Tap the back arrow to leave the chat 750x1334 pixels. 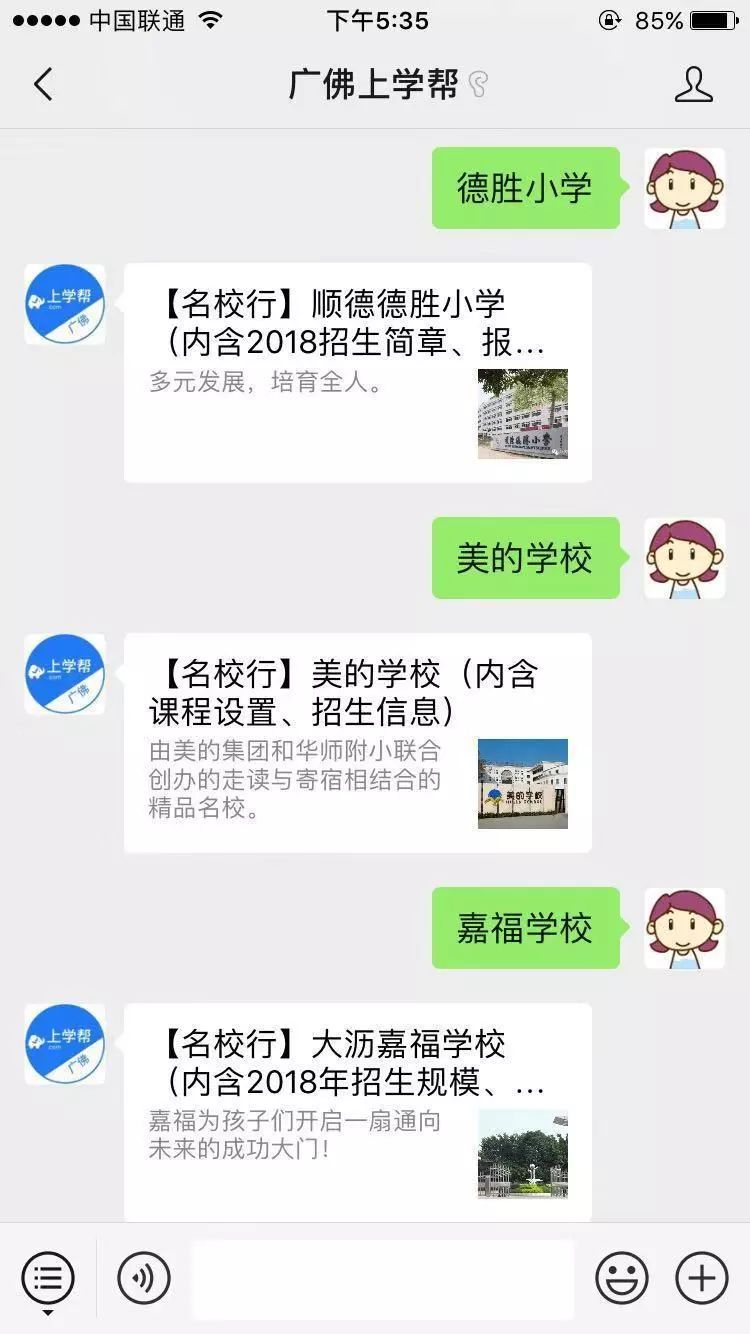tap(42, 85)
